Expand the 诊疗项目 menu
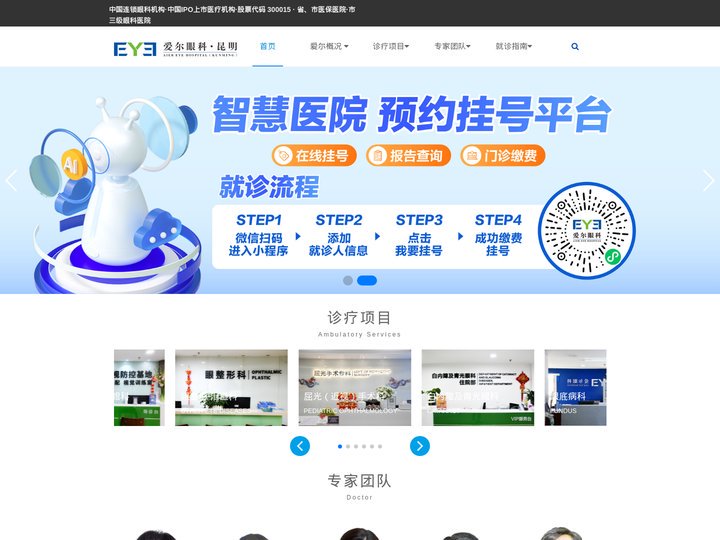 [391, 46]
